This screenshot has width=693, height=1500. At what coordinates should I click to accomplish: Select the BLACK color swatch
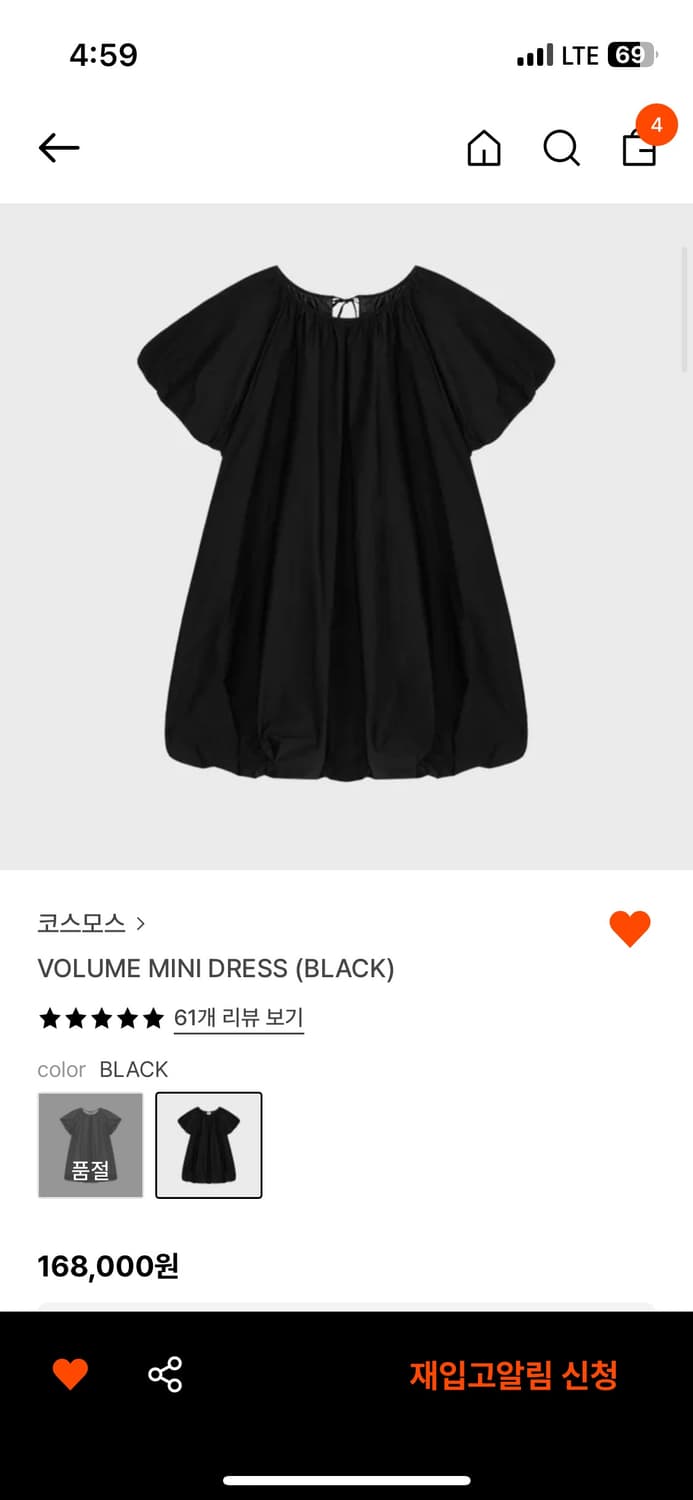pos(209,1145)
